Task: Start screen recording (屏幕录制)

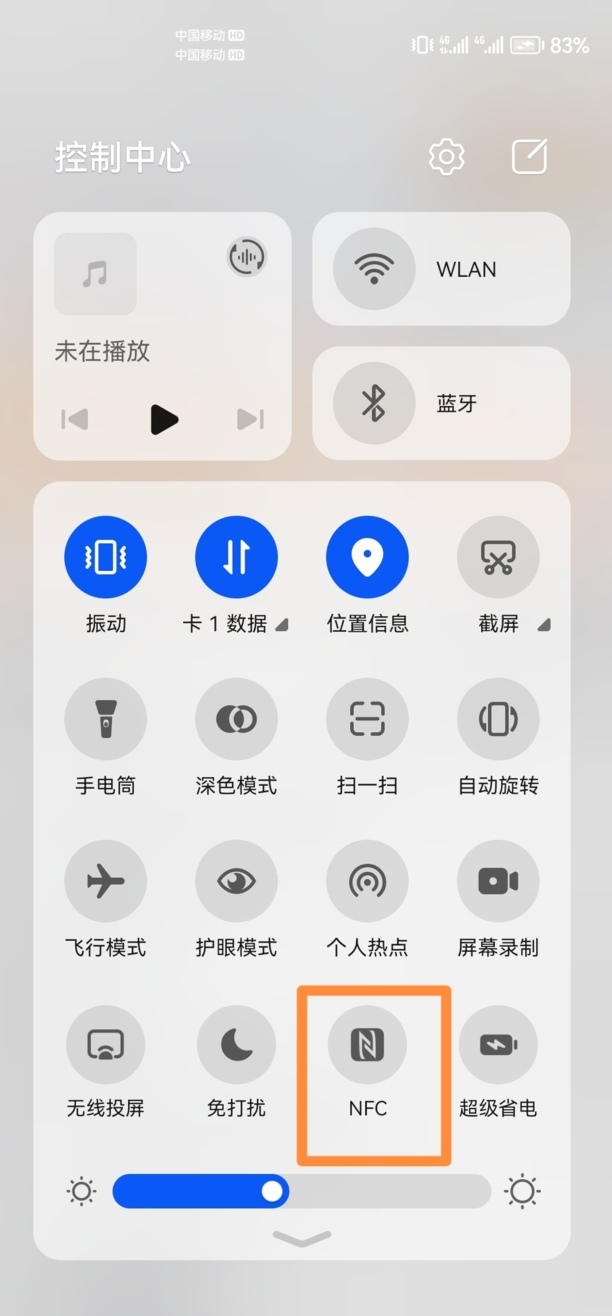Action: [x=498, y=881]
